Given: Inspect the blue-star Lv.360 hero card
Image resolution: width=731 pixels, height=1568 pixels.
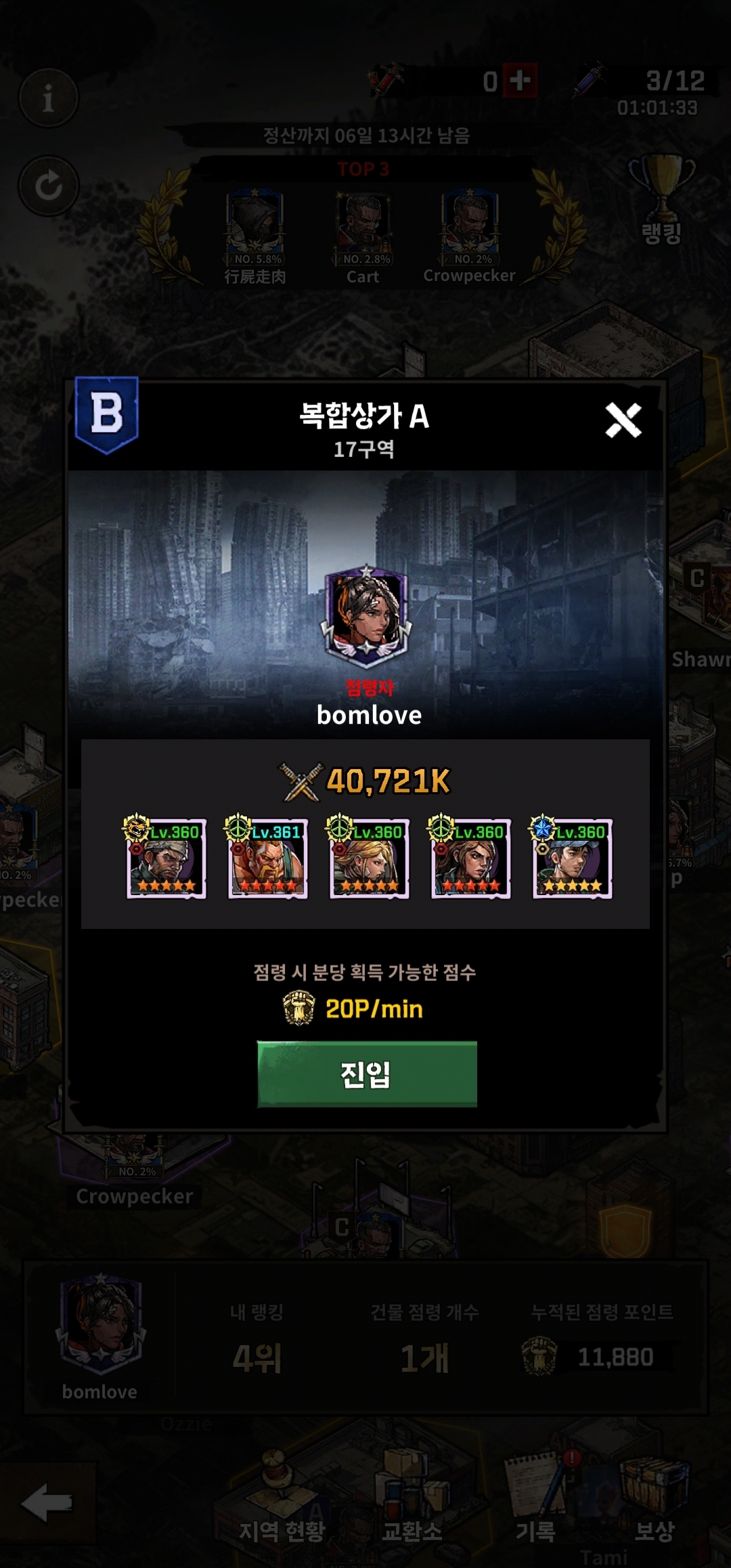Looking at the screenshot, I should 573,858.
